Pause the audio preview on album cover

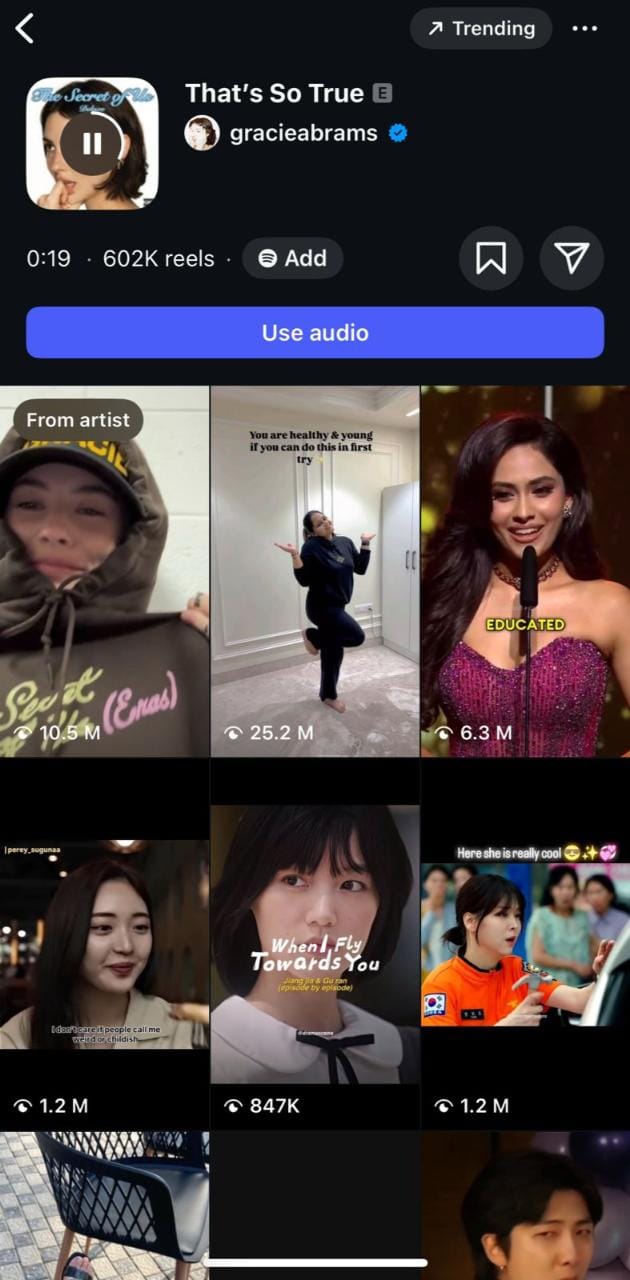(92, 144)
